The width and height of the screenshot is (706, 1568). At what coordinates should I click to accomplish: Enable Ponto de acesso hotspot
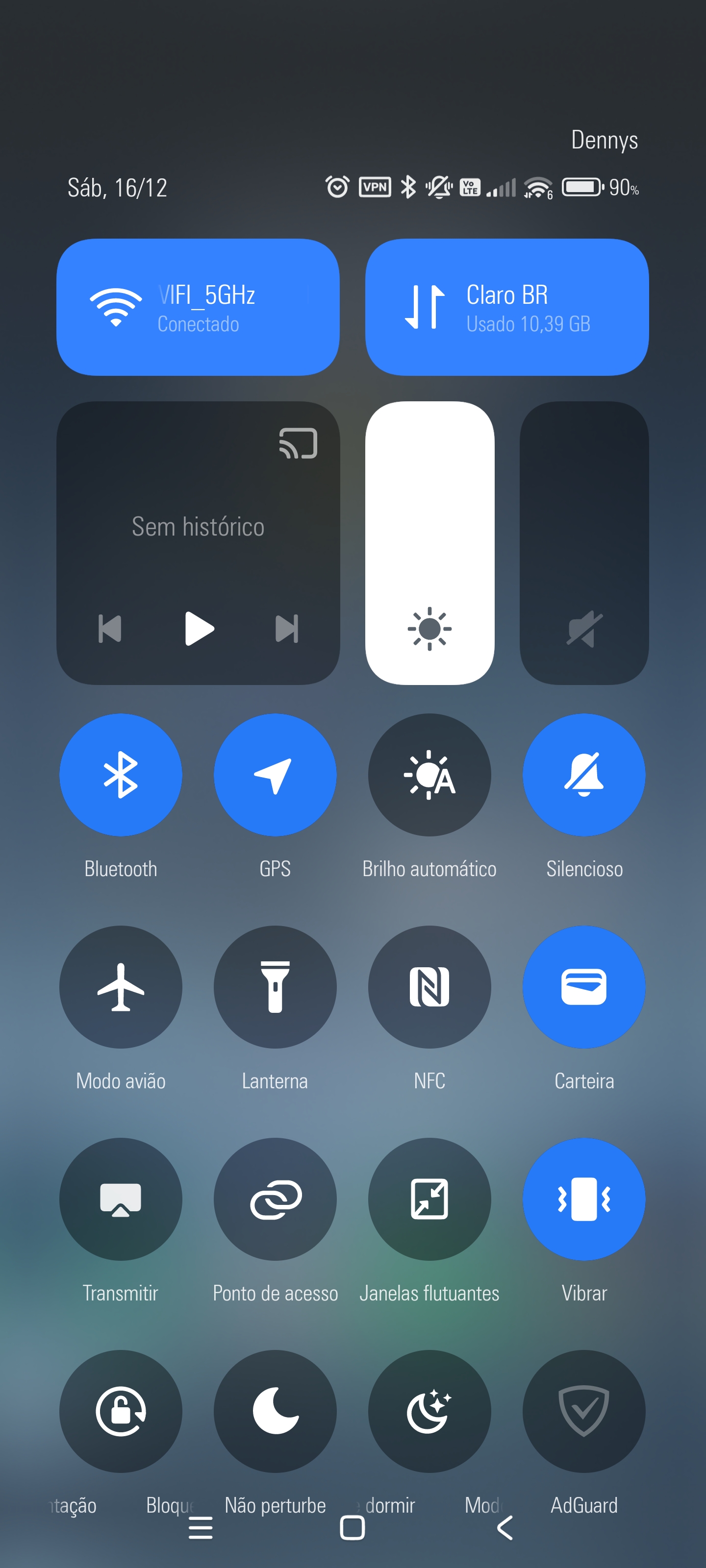(275, 1199)
